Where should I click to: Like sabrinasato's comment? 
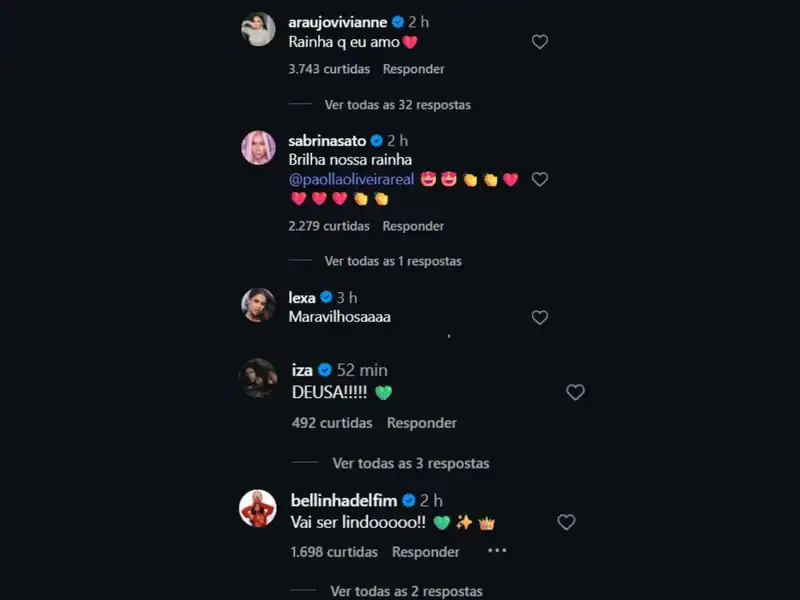click(x=540, y=179)
